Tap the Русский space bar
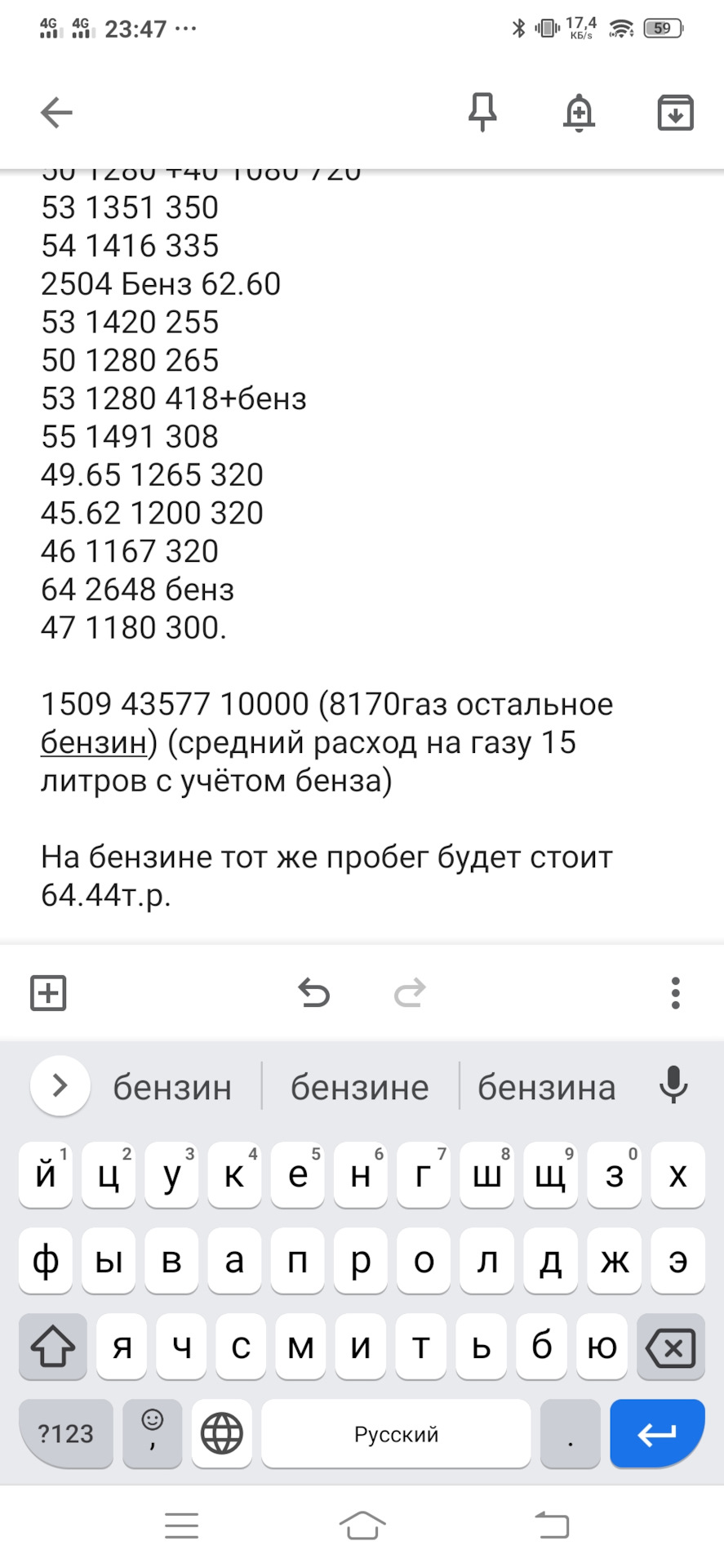The height and width of the screenshot is (1568, 724). (x=396, y=1433)
